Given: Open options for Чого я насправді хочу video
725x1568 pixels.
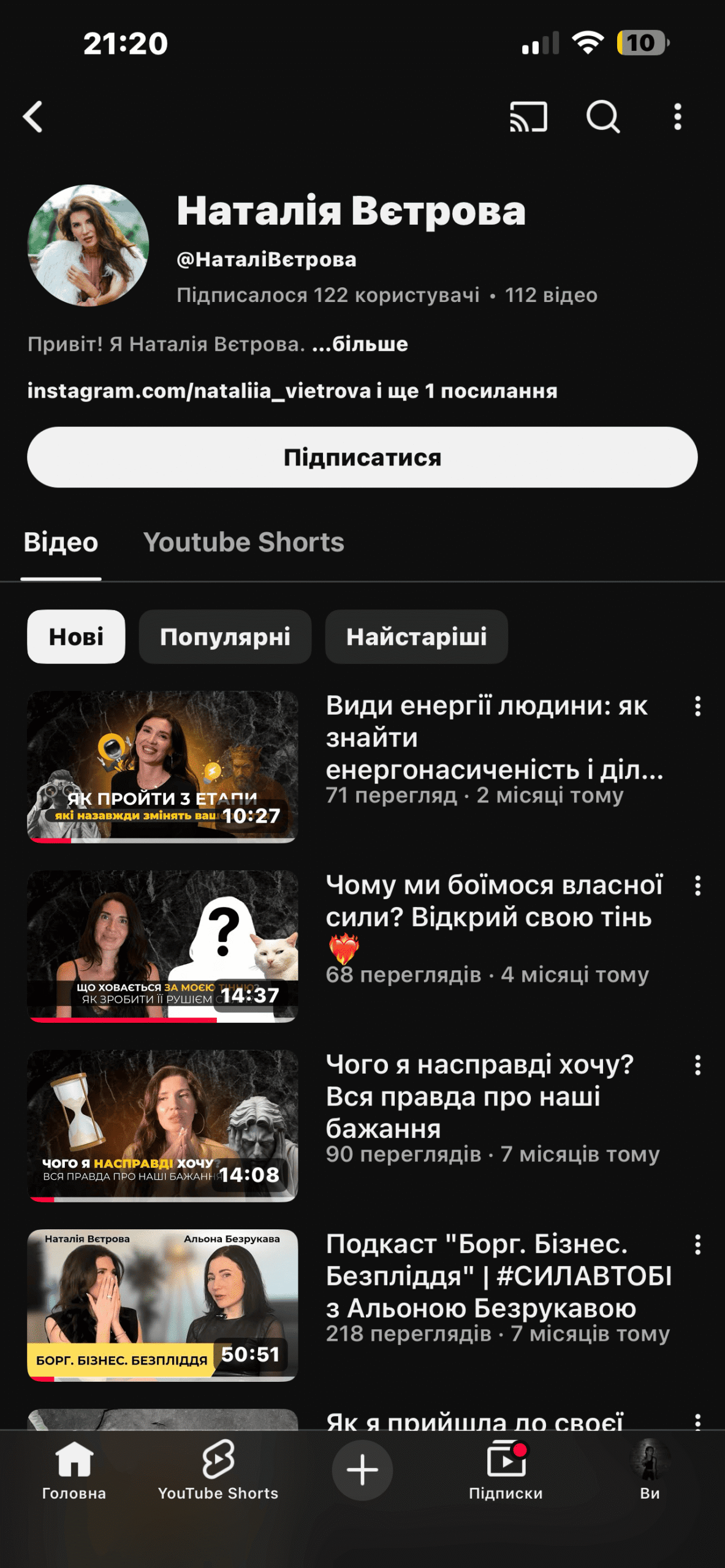Looking at the screenshot, I should coord(697,1066).
